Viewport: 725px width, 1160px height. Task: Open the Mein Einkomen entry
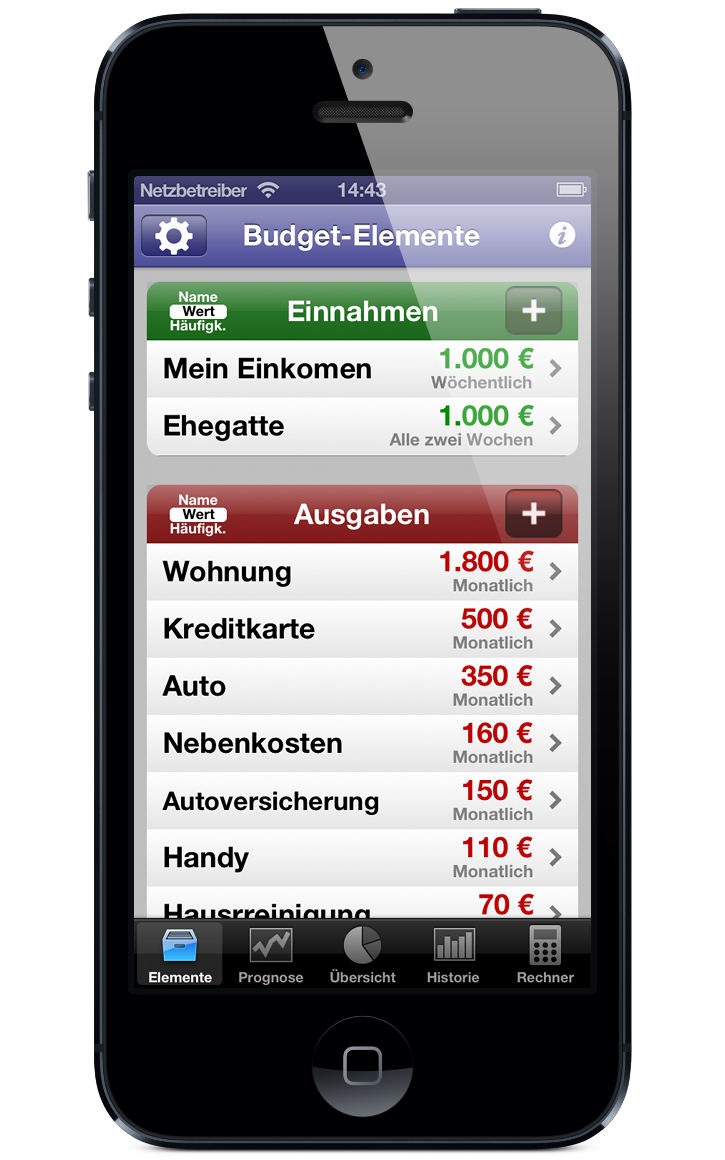point(362,369)
